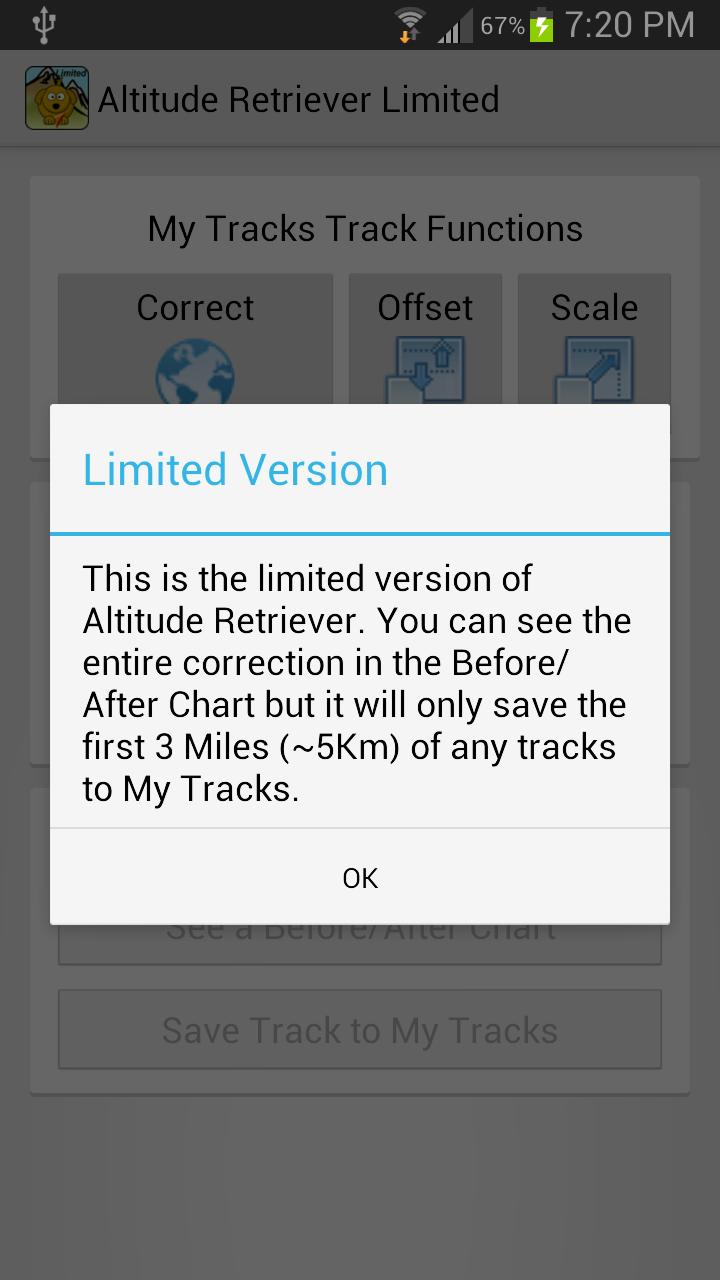Tap the Limited Version dialog title
This screenshot has height=1280, width=720.
click(x=234, y=469)
